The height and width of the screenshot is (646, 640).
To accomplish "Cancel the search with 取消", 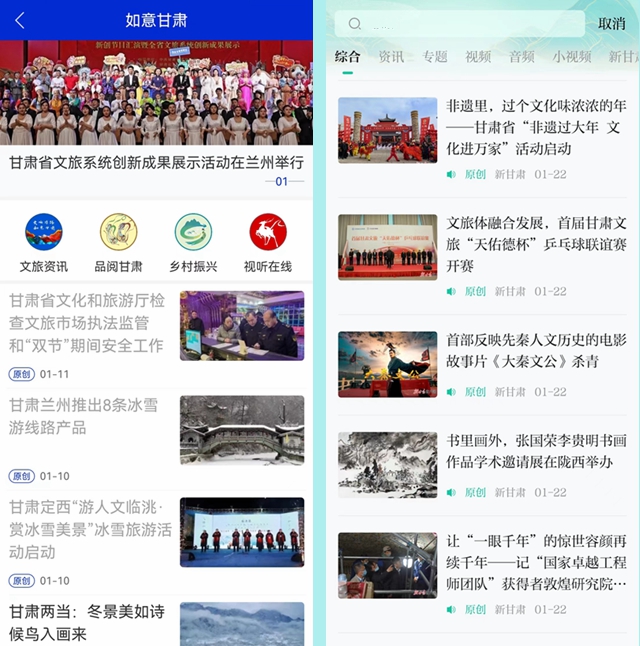I will click(x=611, y=24).
